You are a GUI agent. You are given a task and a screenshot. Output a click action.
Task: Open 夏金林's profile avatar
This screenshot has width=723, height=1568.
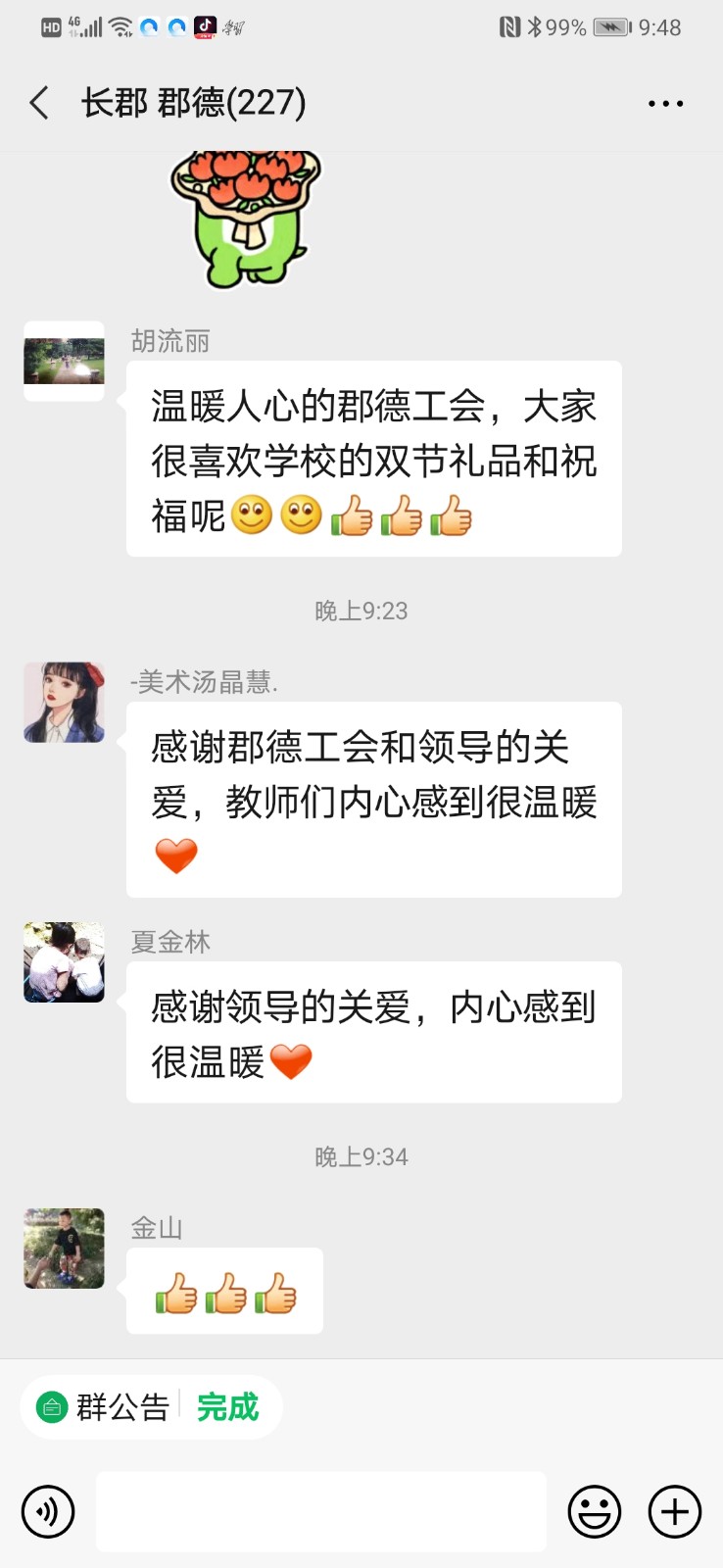(x=64, y=961)
